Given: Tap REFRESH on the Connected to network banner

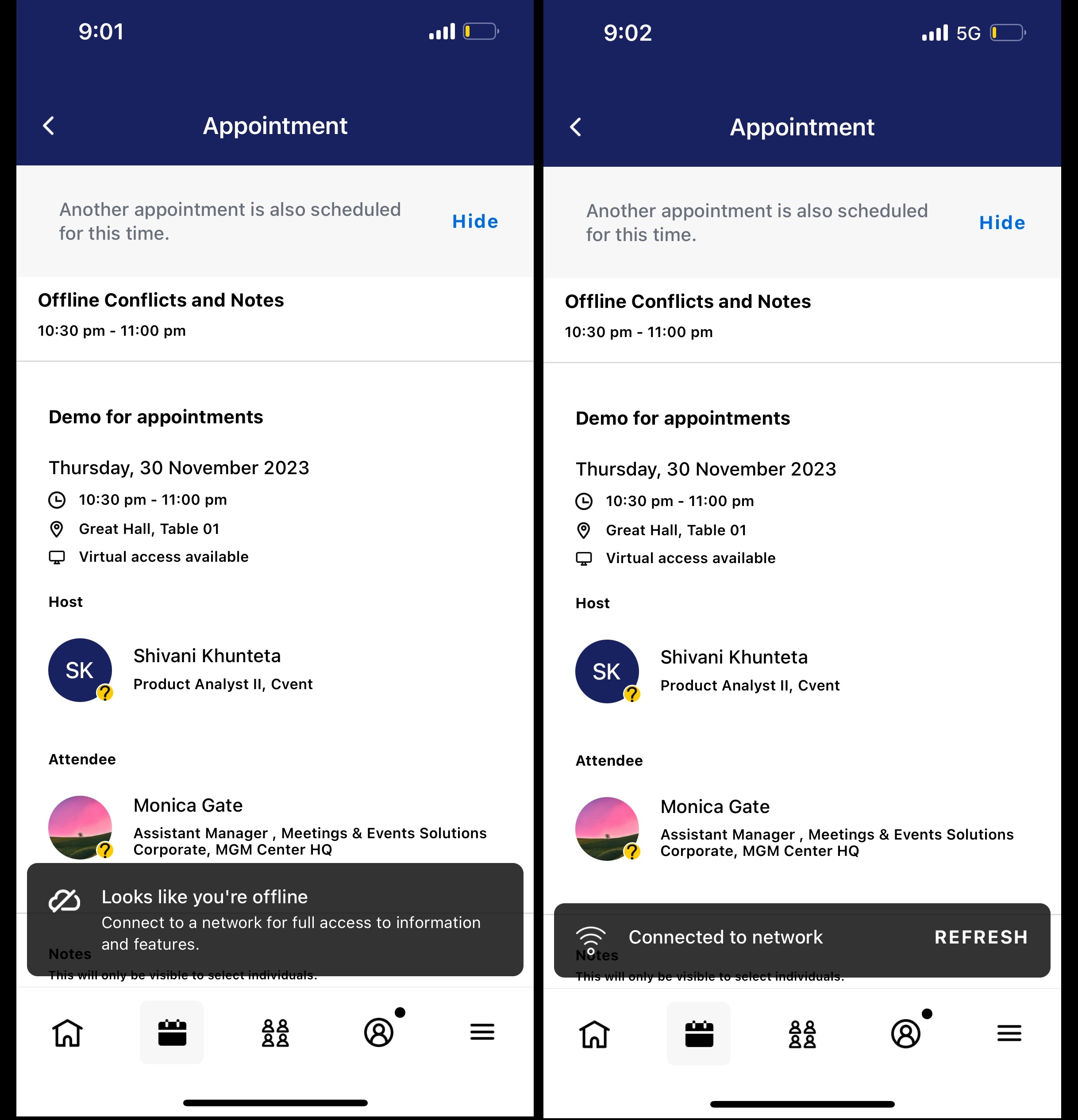Looking at the screenshot, I should [x=981, y=937].
